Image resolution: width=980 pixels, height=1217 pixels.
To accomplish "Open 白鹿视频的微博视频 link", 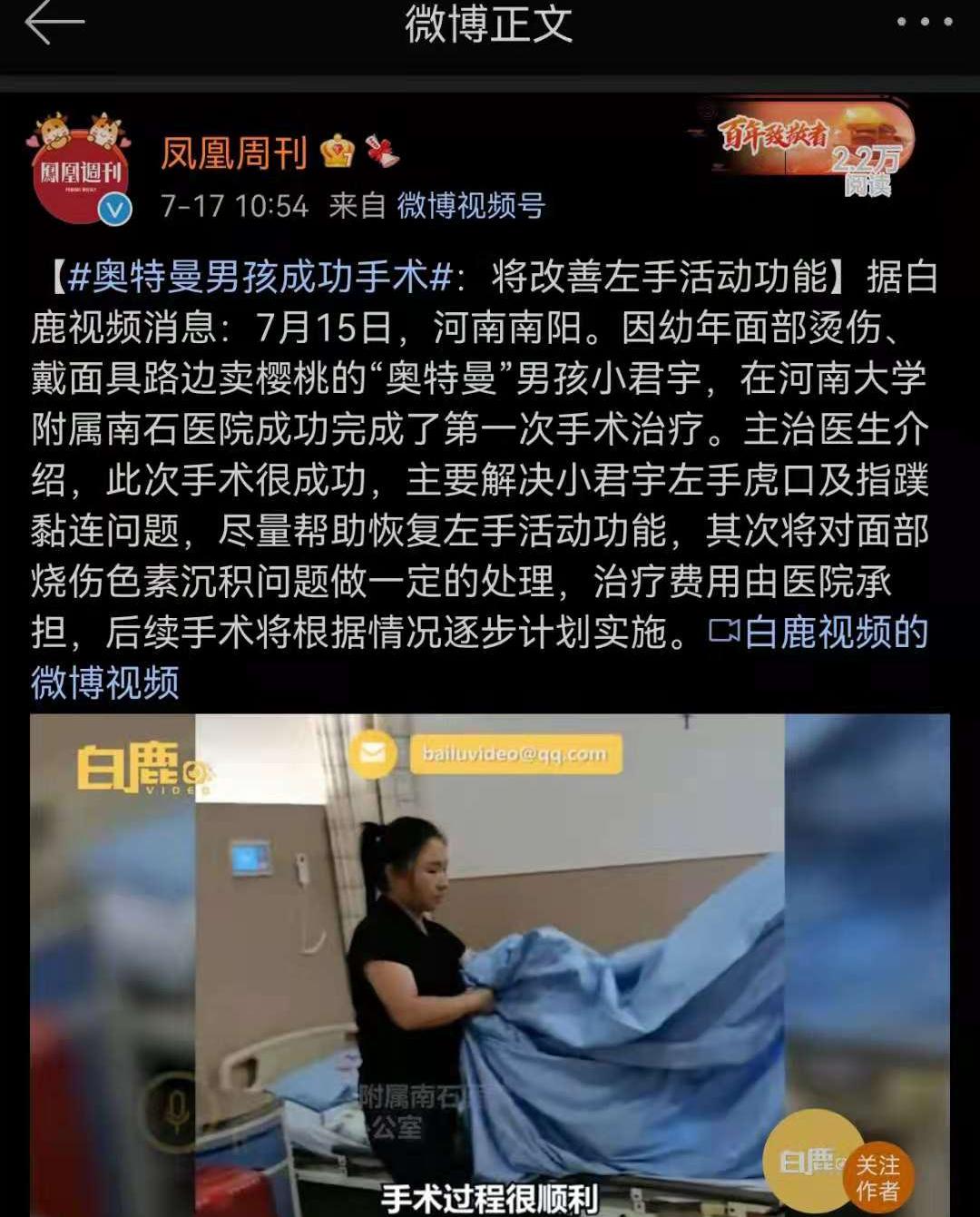I will pyautogui.click(x=817, y=633).
